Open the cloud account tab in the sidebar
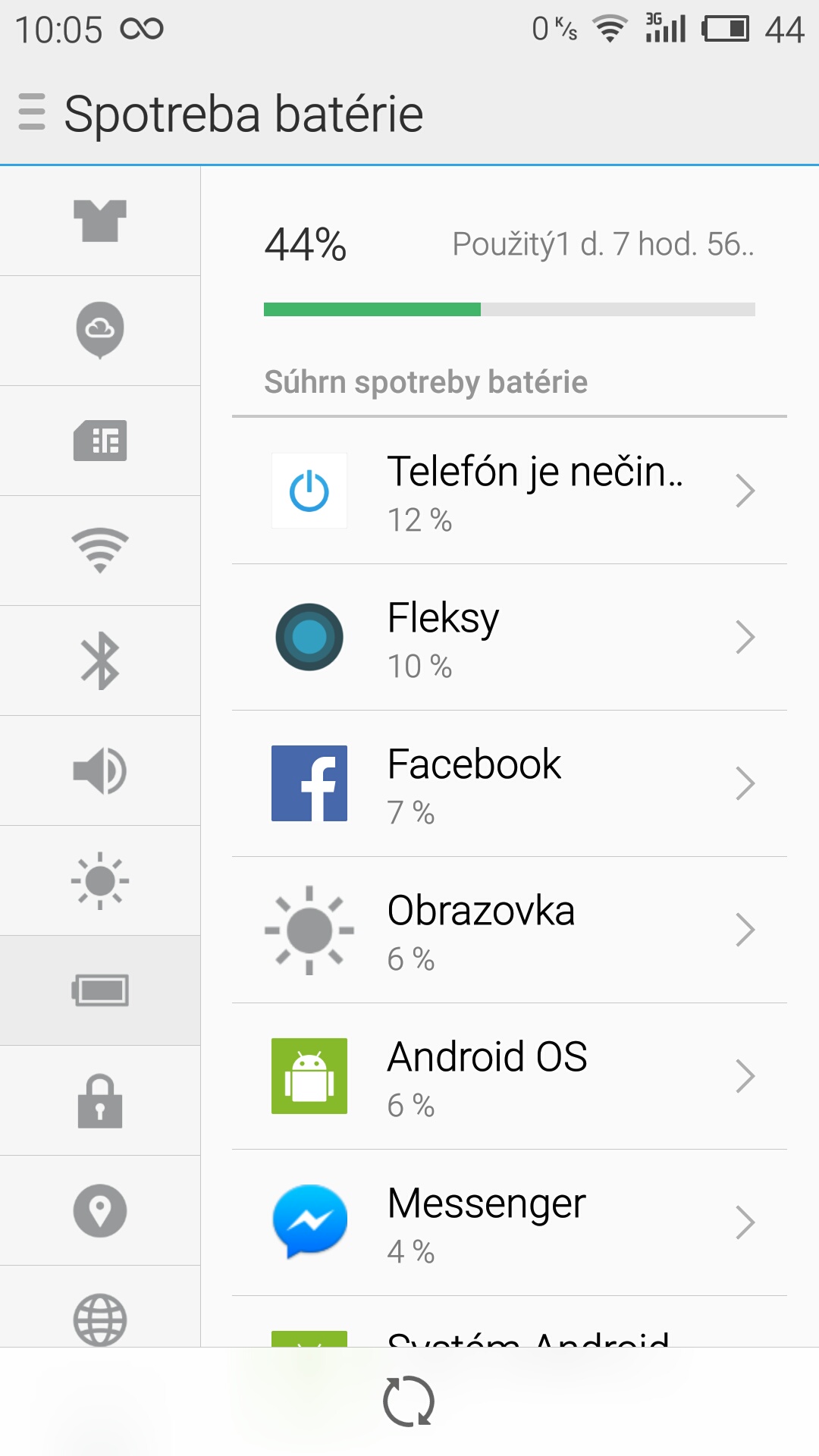The width and height of the screenshot is (819, 1456). tap(99, 331)
